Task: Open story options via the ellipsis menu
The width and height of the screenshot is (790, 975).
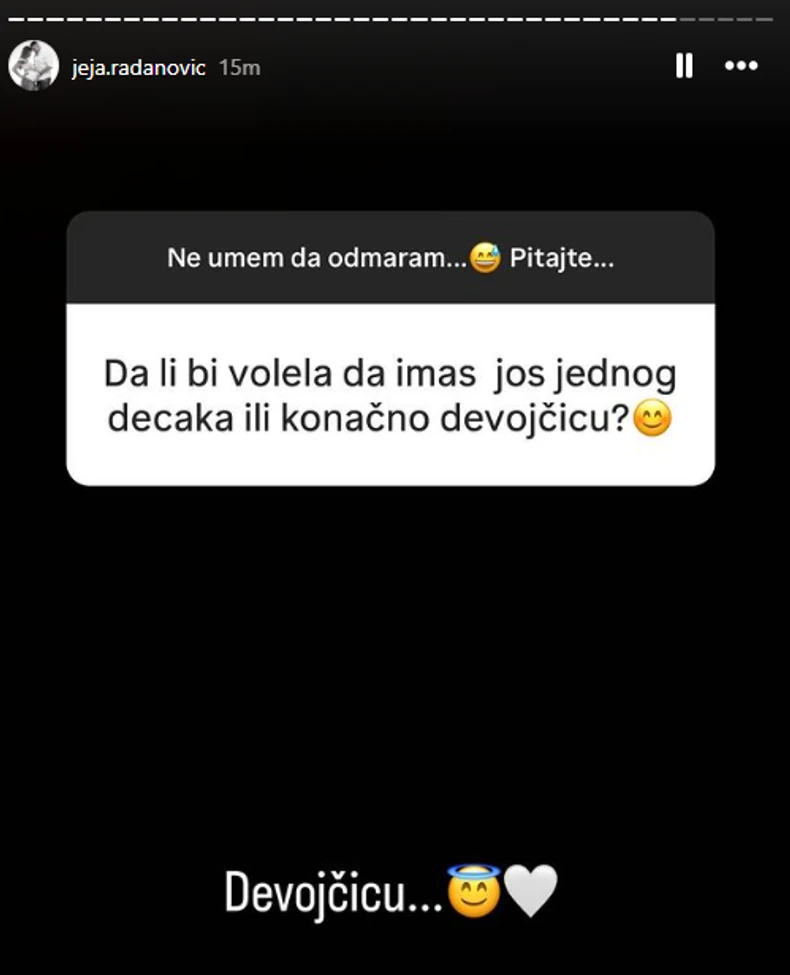Action: [741, 65]
